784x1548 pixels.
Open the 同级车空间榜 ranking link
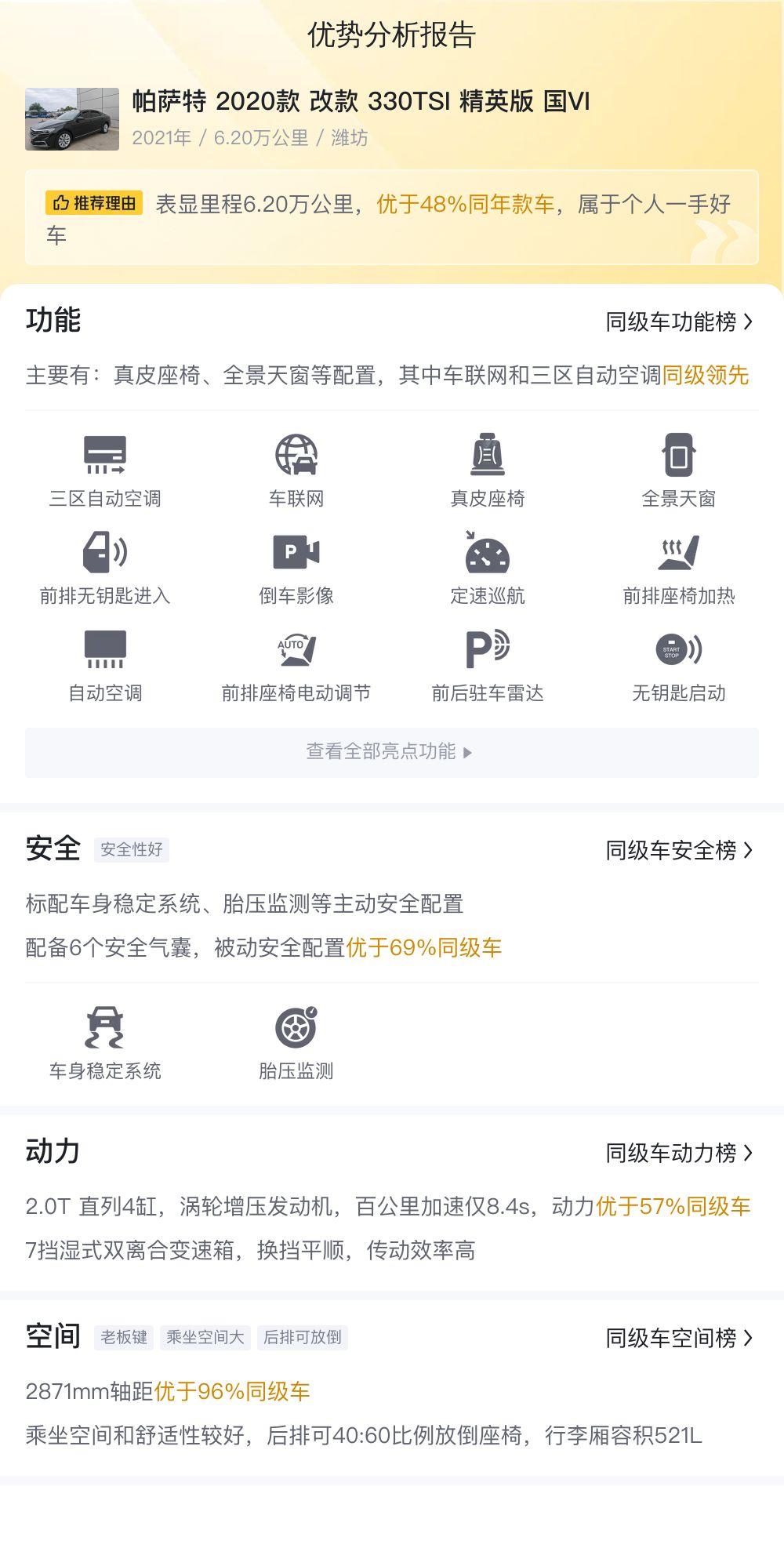[x=679, y=1338]
